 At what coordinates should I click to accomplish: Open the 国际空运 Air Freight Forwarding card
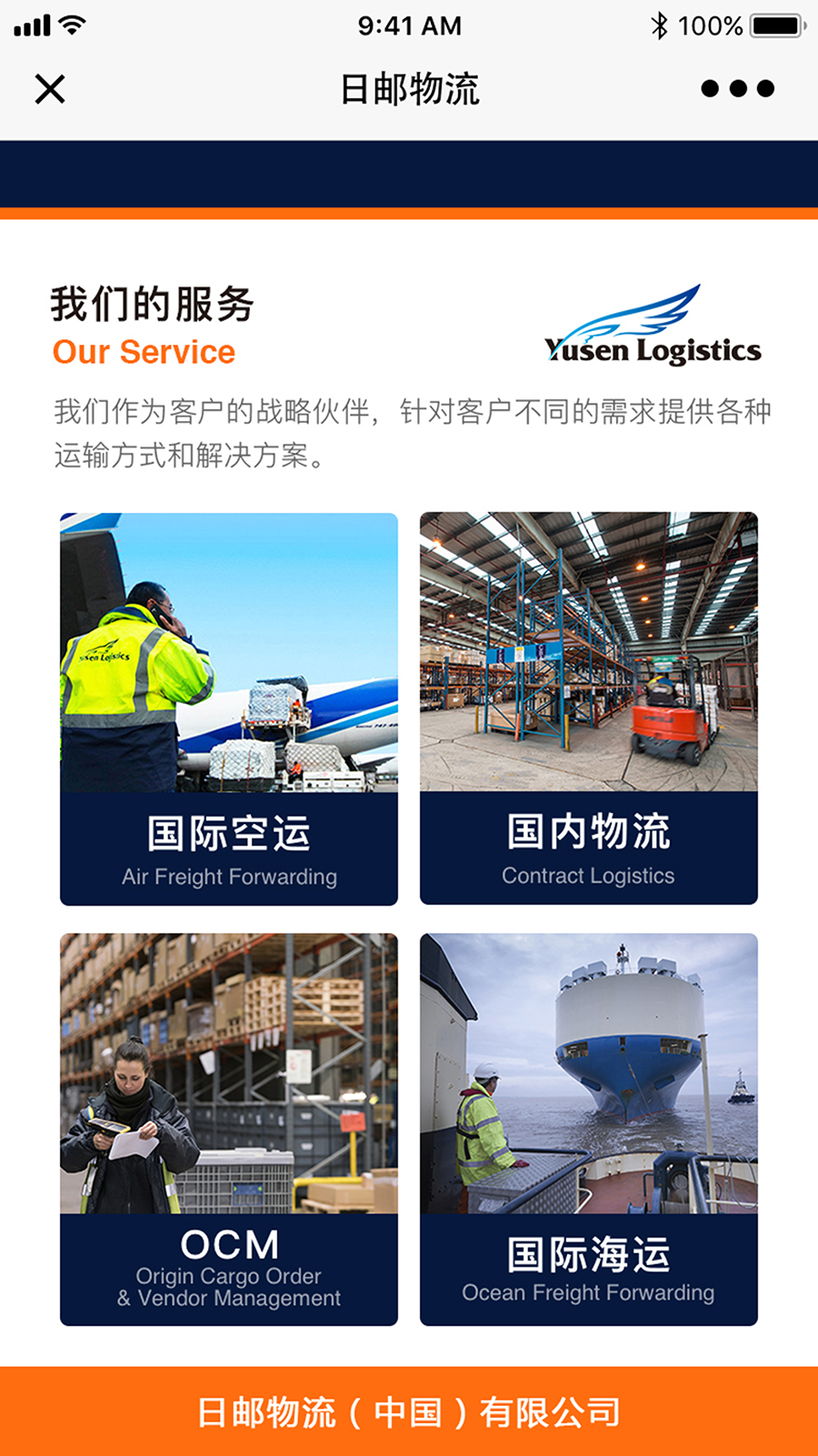[x=229, y=709]
